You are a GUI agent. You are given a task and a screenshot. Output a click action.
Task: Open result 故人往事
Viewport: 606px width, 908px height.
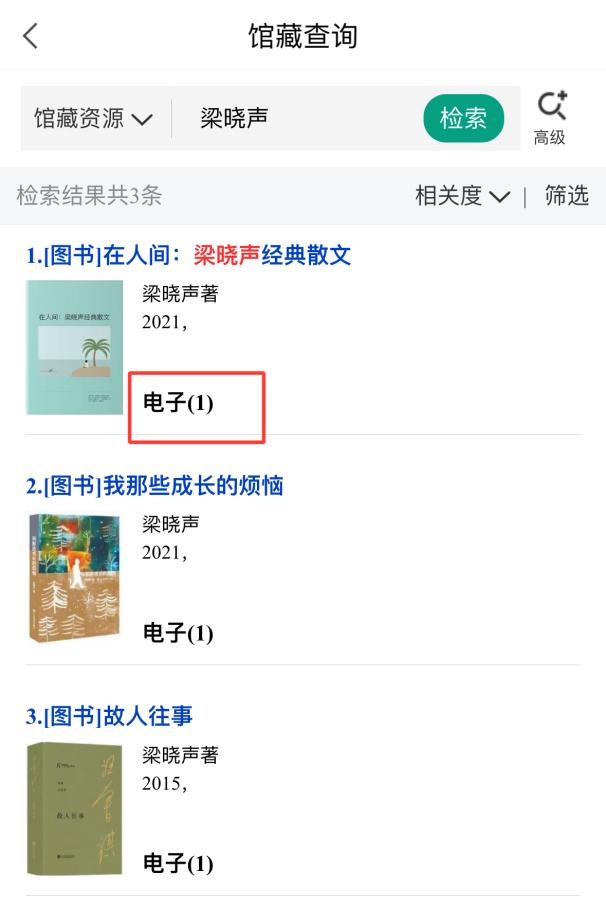110,717
